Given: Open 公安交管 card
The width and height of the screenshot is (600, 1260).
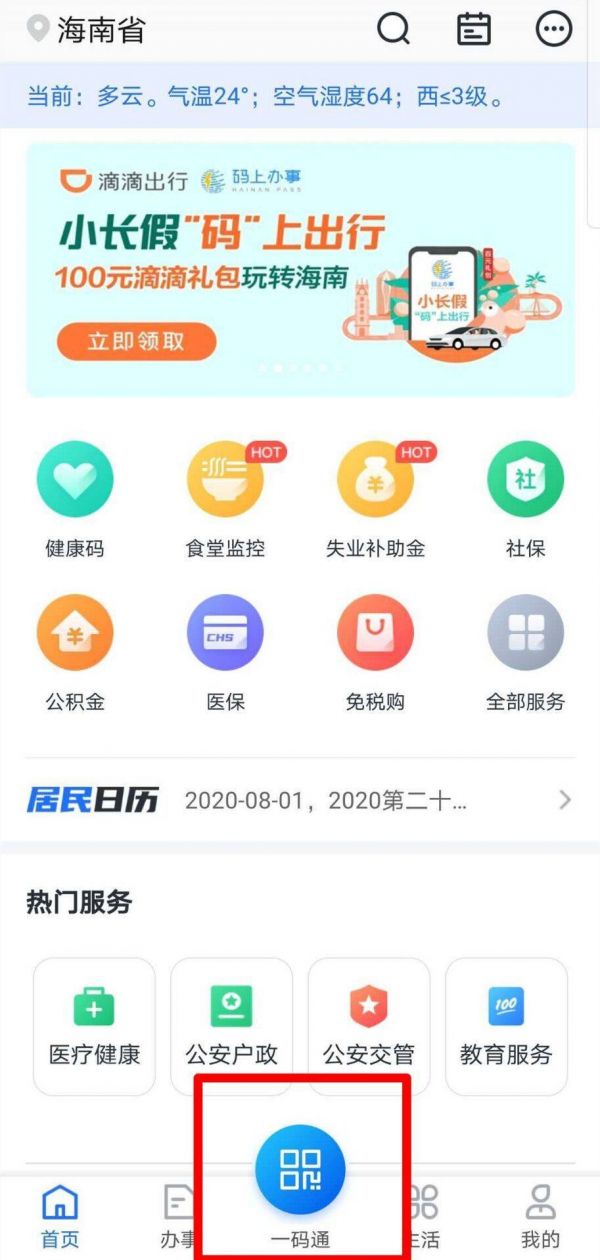Looking at the screenshot, I should [368, 1027].
